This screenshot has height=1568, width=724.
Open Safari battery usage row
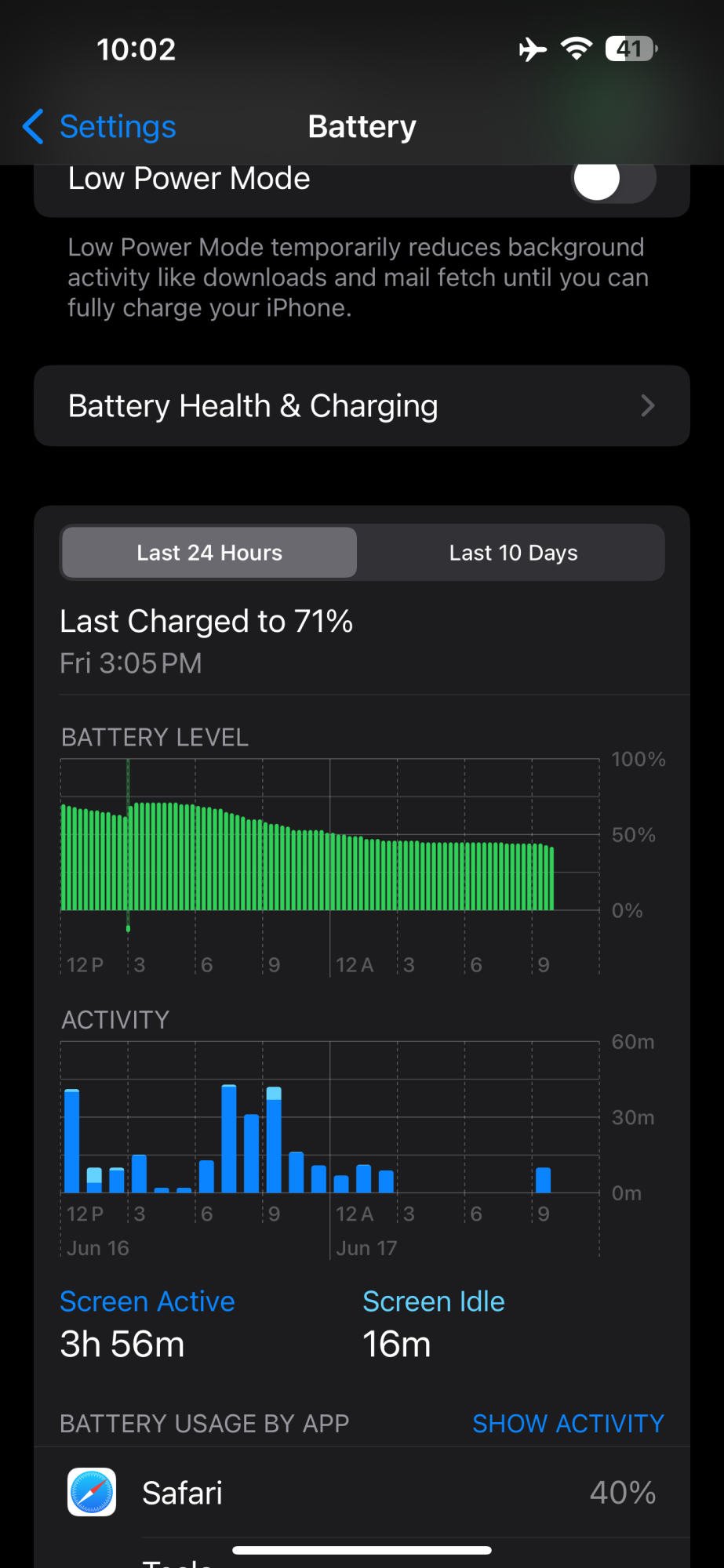[x=362, y=1493]
